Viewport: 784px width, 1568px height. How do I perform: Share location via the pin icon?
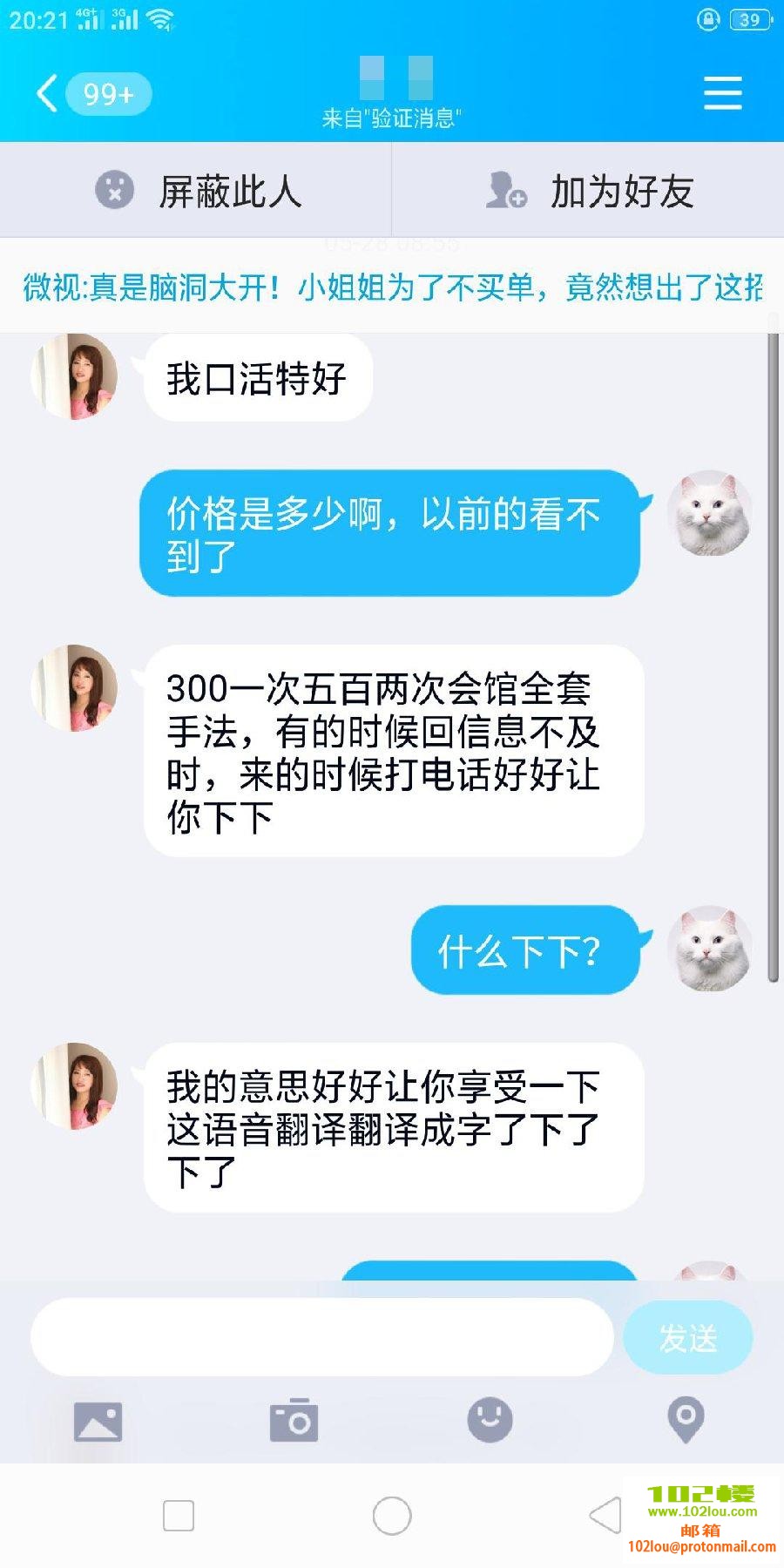pyautogui.click(x=686, y=1421)
